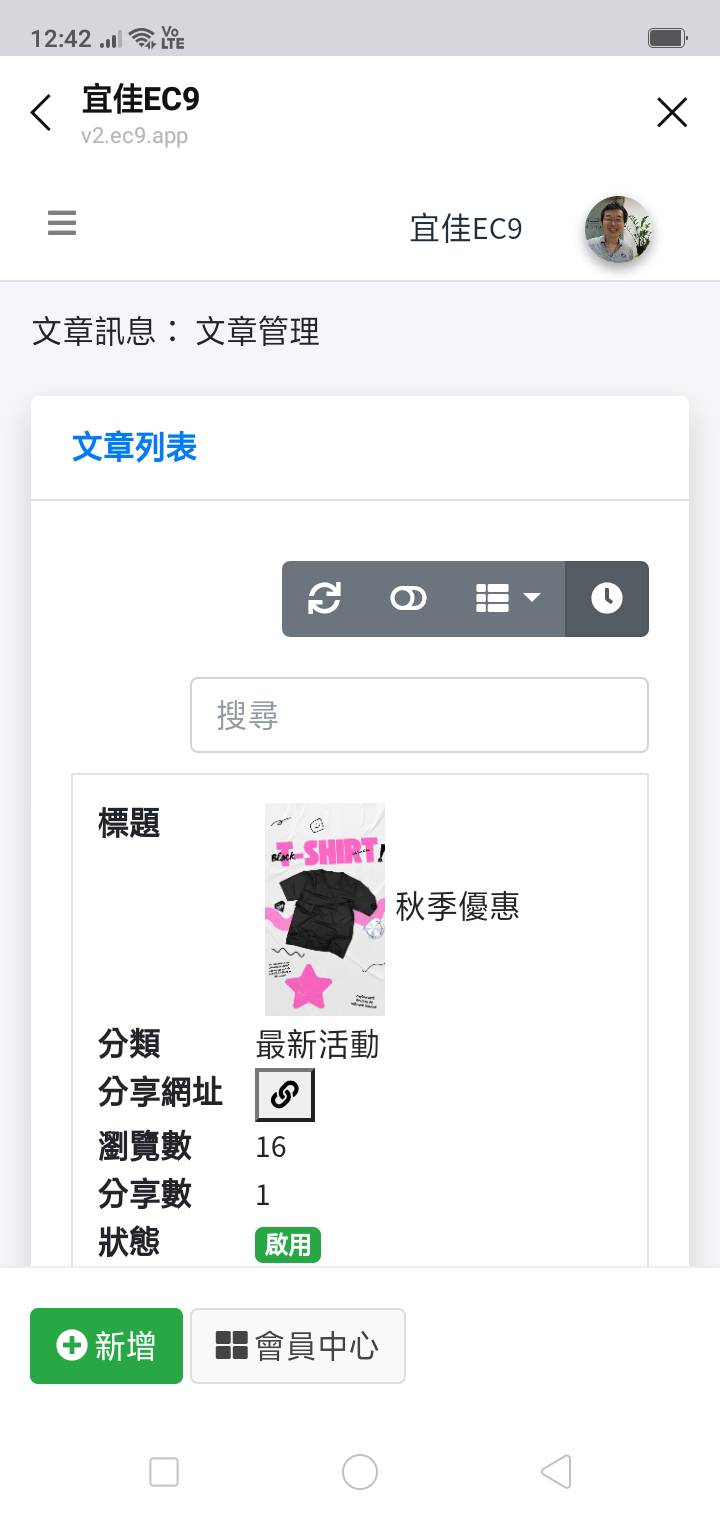The width and height of the screenshot is (720, 1520).
Task: Expand the columns dropdown
Action: (x=507, y=598)
